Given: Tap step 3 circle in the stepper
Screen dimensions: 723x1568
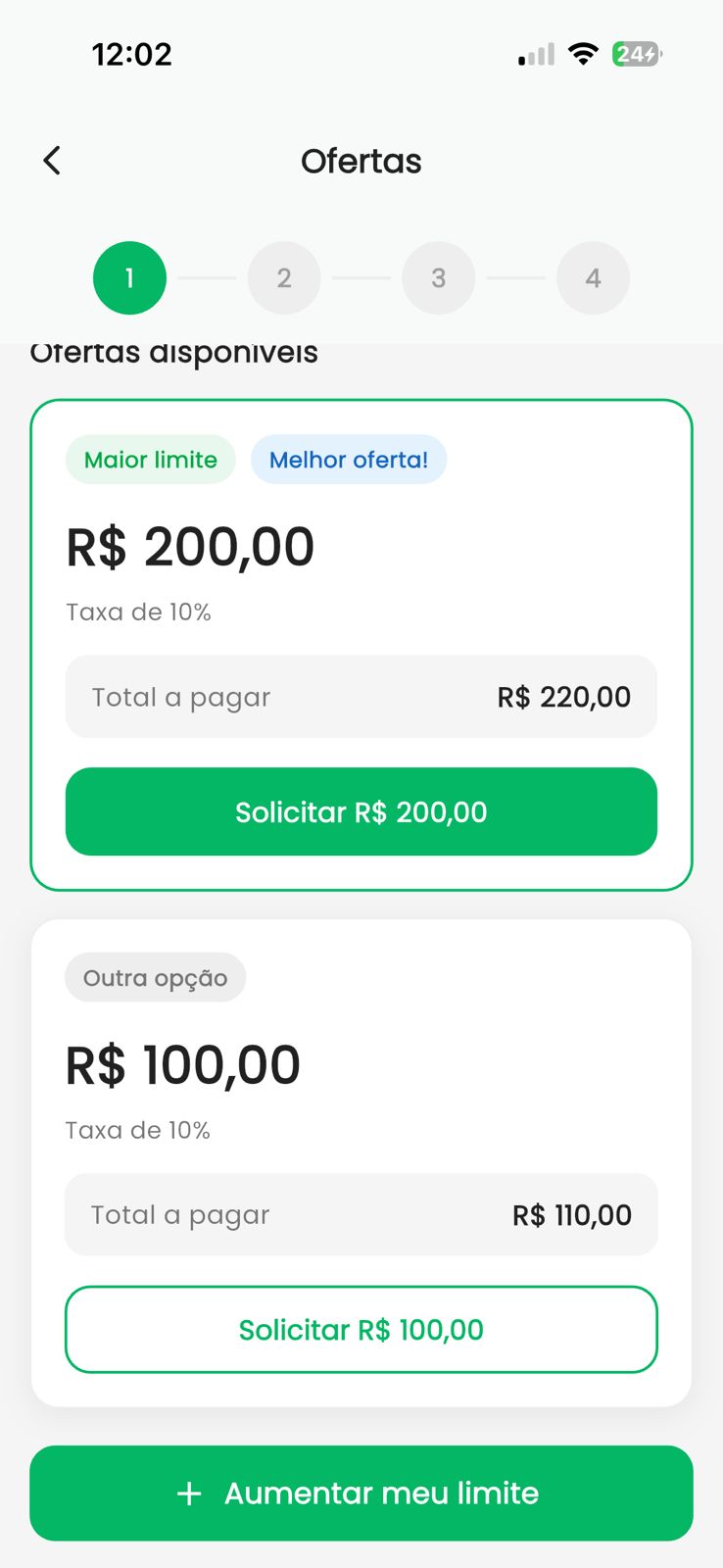Looking at the screenshot, I should click(x=438, y=277).
